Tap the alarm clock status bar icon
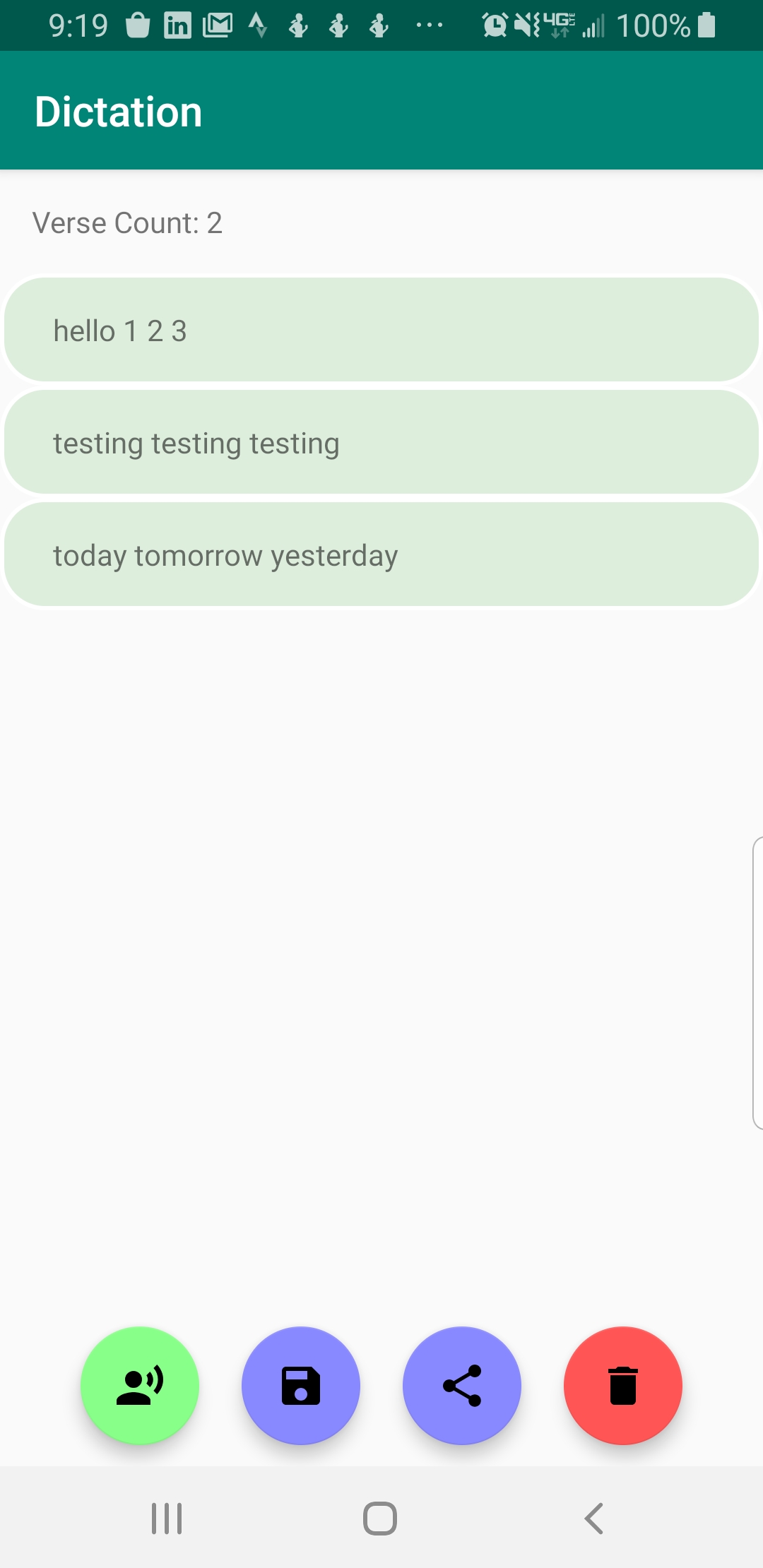The width and height of the screenshot is (763, 1568). coord(495,25)
